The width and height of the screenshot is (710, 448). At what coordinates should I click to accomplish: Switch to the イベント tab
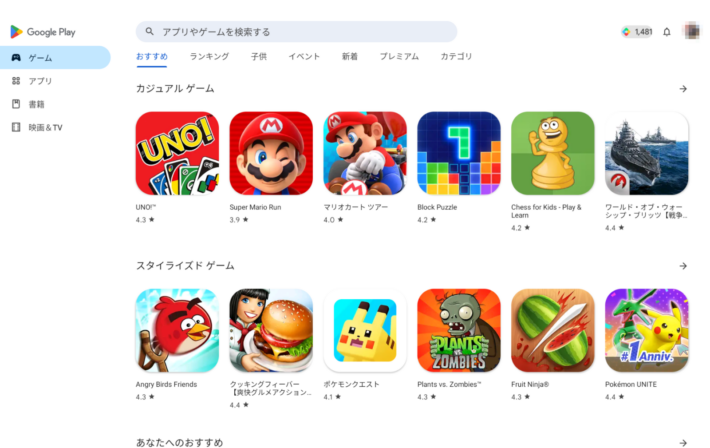tap(304, 57)
